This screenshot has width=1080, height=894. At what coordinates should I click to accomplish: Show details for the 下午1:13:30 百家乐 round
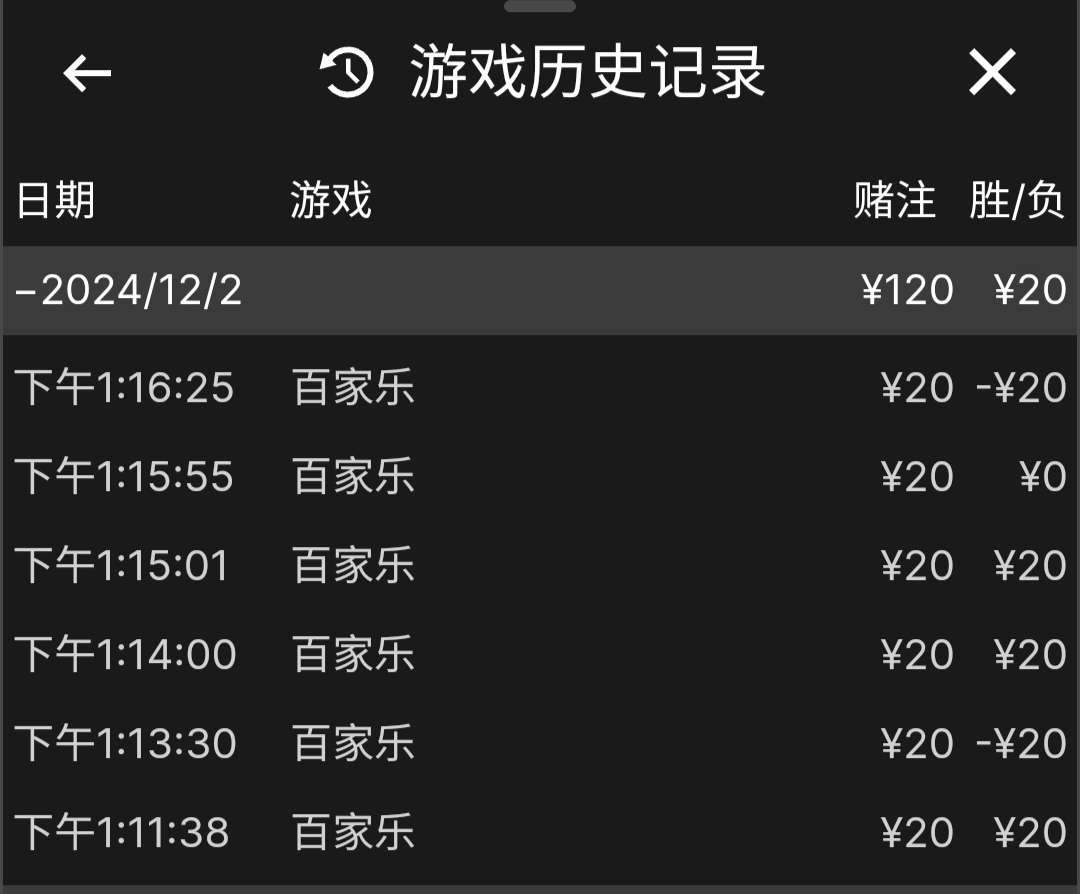click(540, 743)
